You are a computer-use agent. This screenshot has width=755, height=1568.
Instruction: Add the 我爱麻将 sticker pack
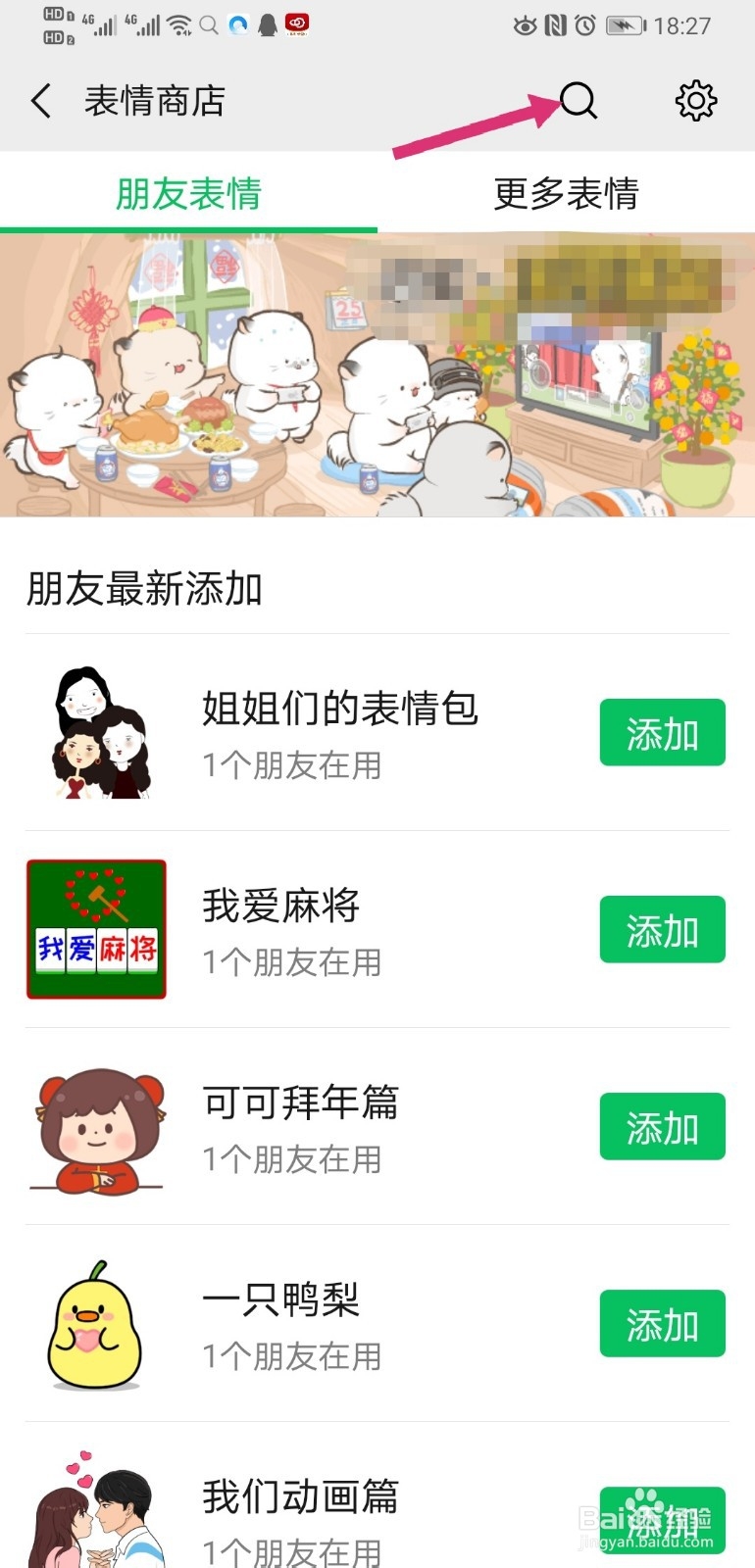(662, 929)
